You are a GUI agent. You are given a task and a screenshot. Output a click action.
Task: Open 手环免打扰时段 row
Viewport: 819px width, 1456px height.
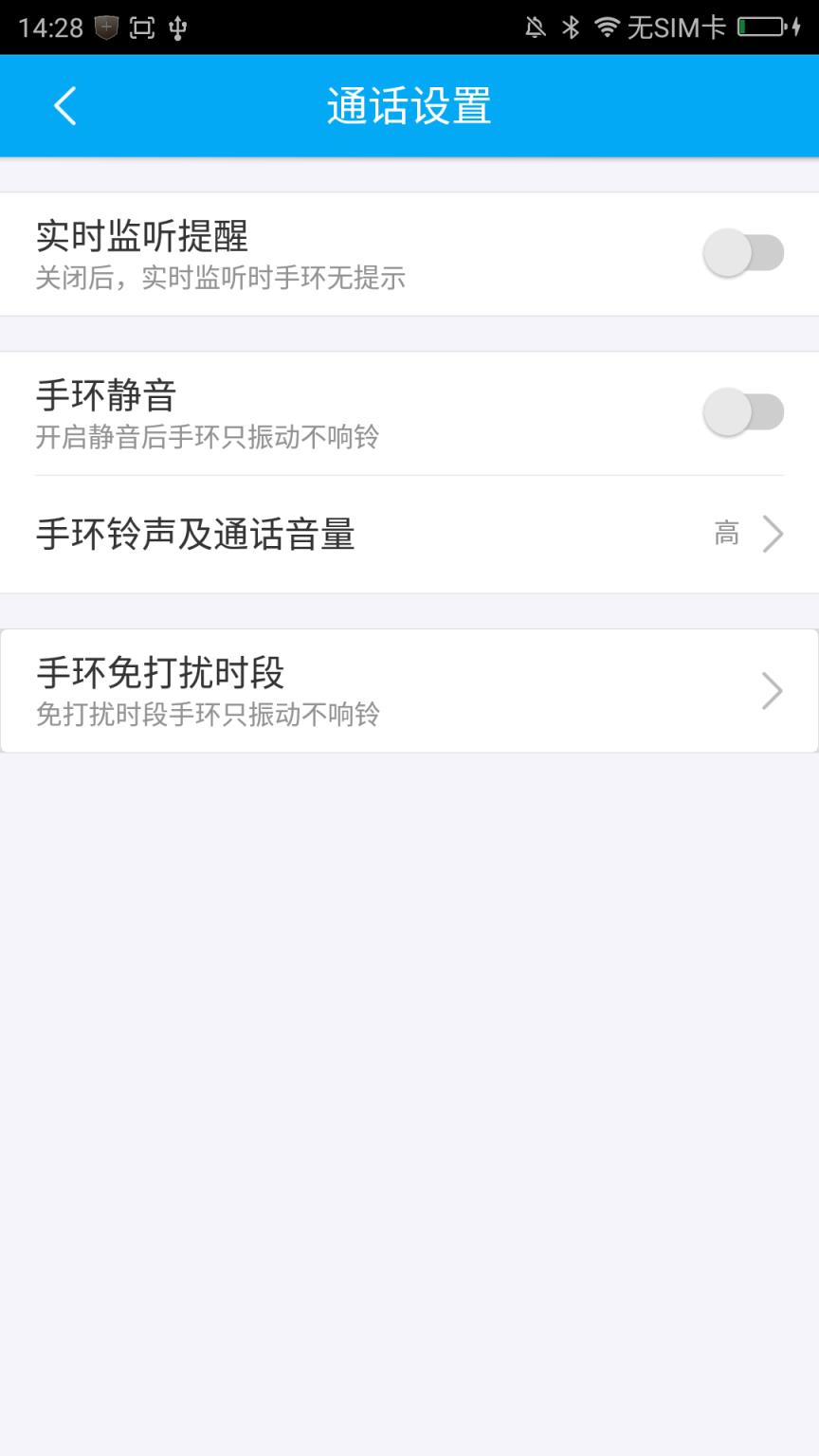click(x=409, y=691)
